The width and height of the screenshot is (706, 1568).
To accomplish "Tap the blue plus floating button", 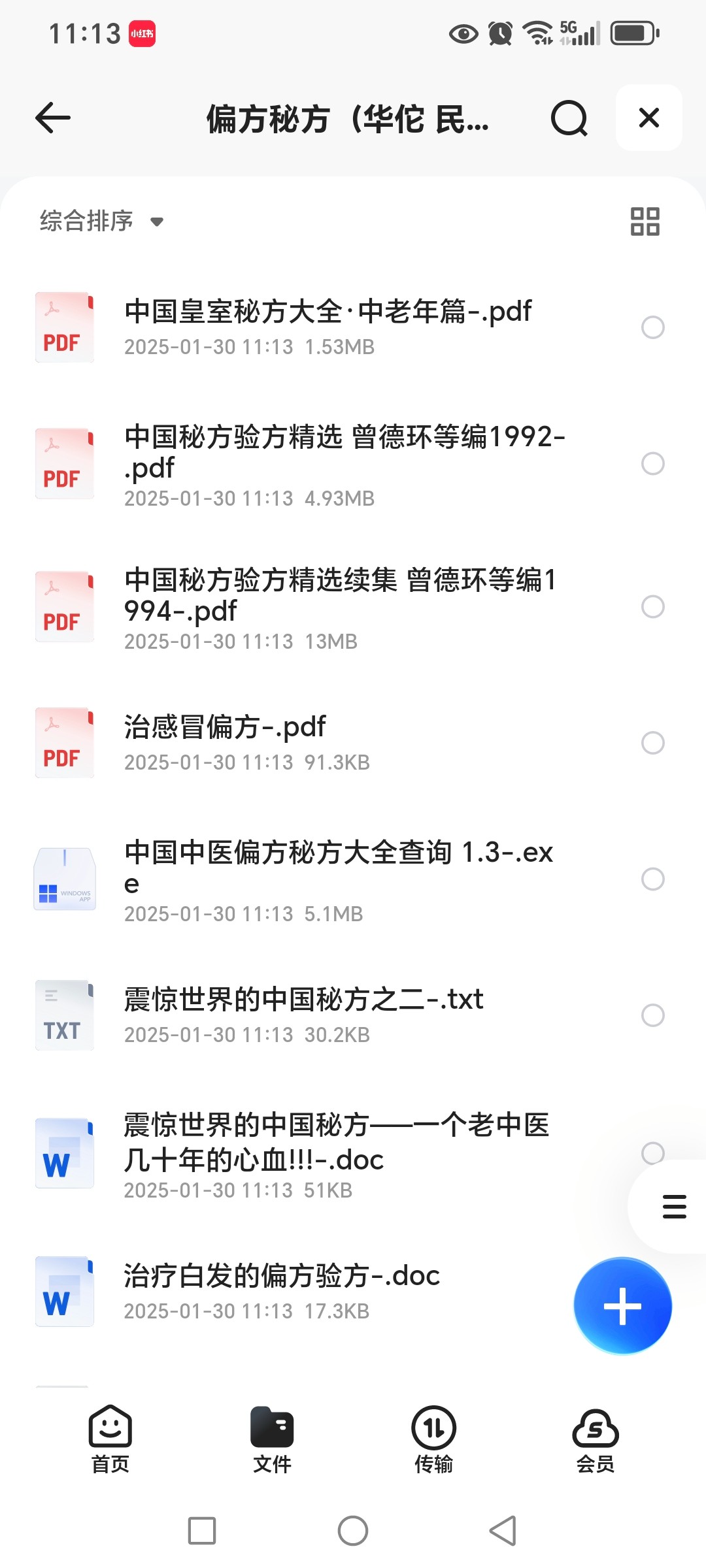I will click(x=622, y=1306).
